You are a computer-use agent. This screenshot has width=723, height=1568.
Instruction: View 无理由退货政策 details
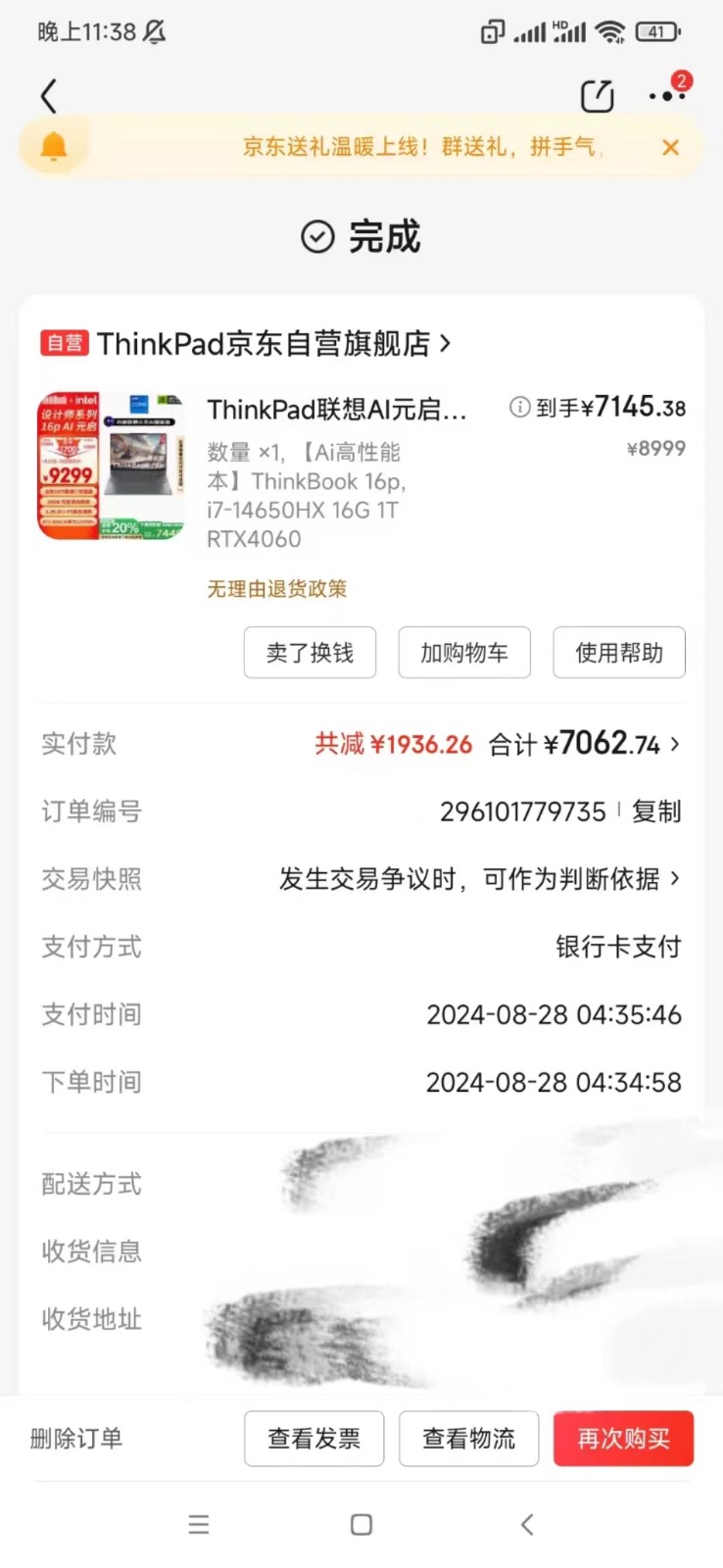276,589
